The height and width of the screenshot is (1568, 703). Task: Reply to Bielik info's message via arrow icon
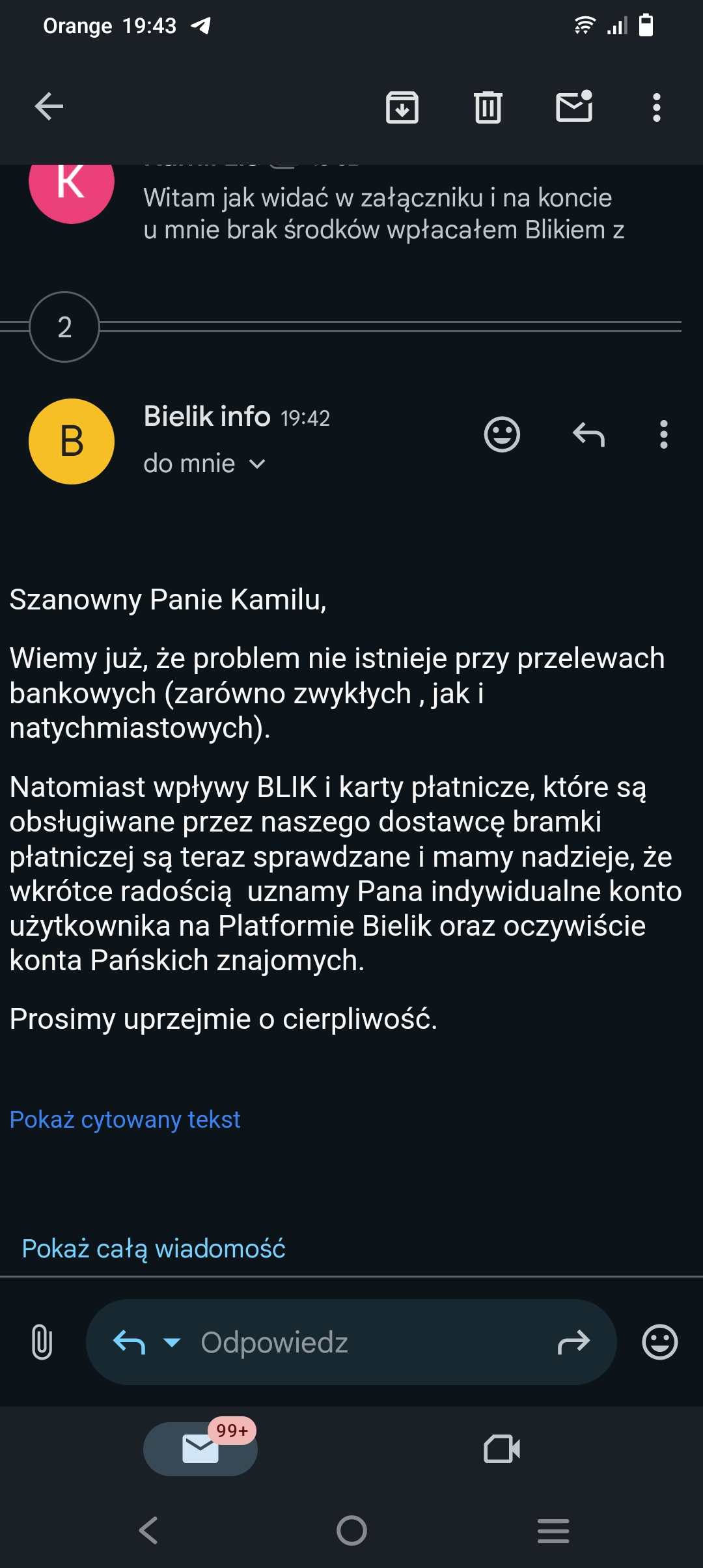(x=589, y=434)
